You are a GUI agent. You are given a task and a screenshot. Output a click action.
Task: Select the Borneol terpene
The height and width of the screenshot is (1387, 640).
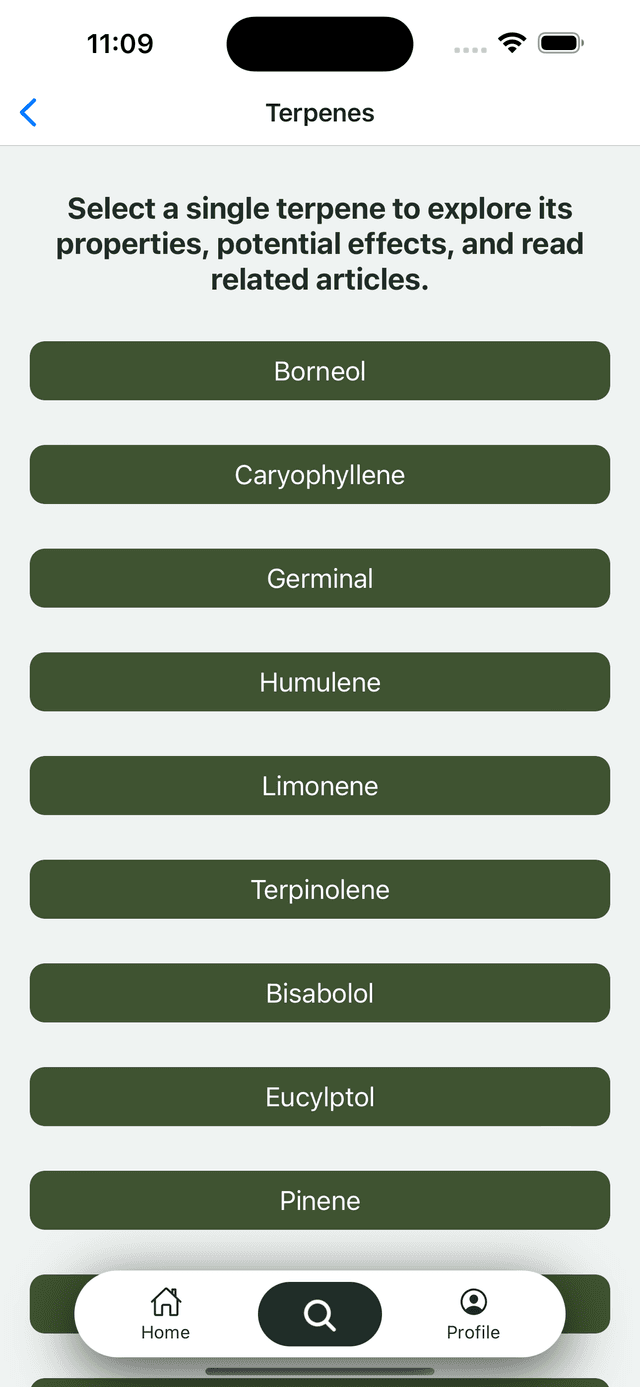click(x=320, y=371)
